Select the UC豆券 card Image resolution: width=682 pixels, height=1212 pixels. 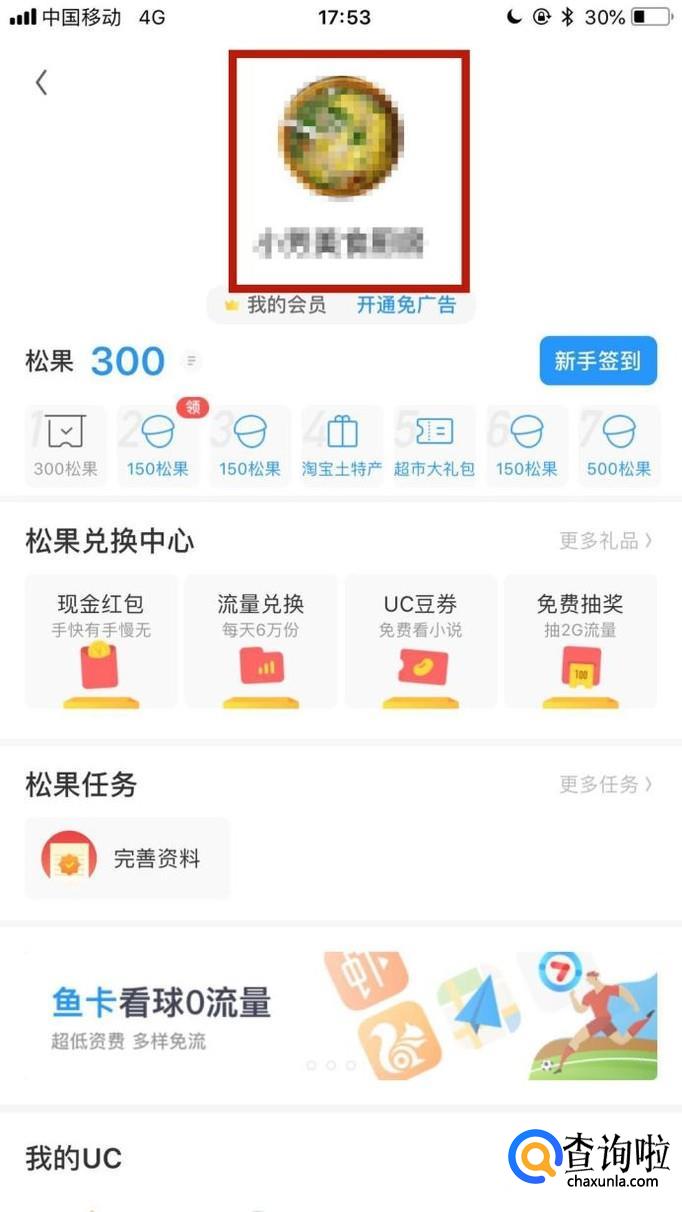click(421, 641)
